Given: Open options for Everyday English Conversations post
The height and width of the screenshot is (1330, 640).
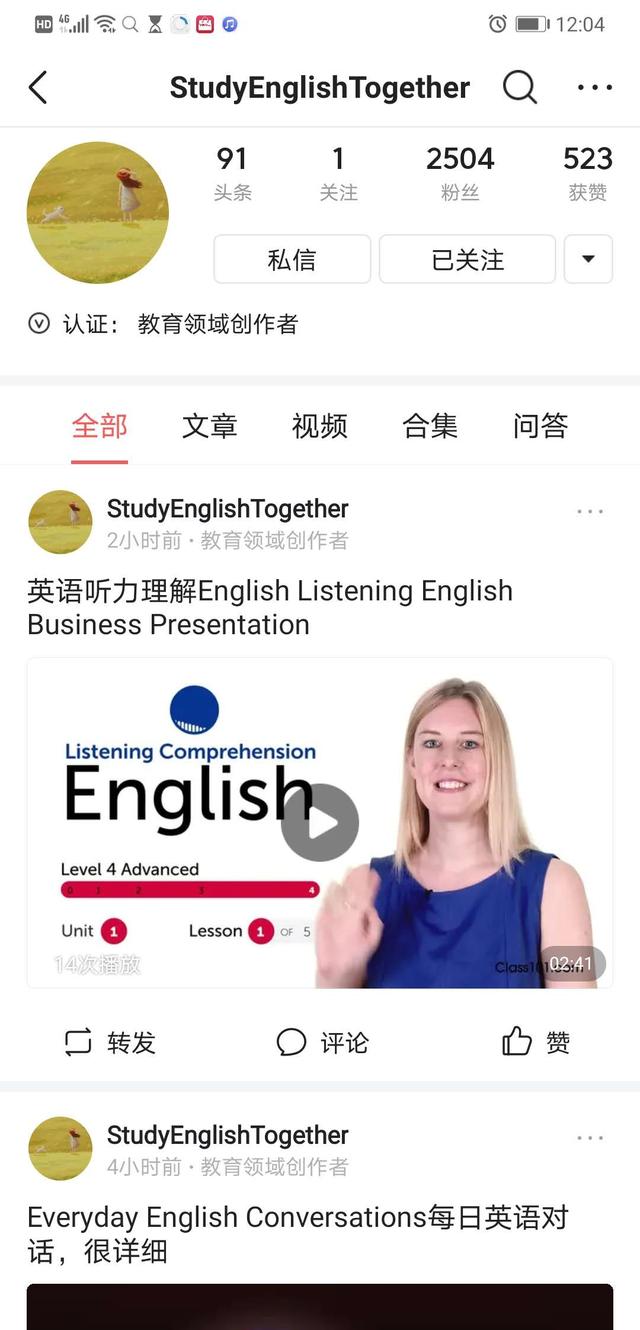Looking at the screenshot, I should pyautogui.click(x=590, y=1138).
